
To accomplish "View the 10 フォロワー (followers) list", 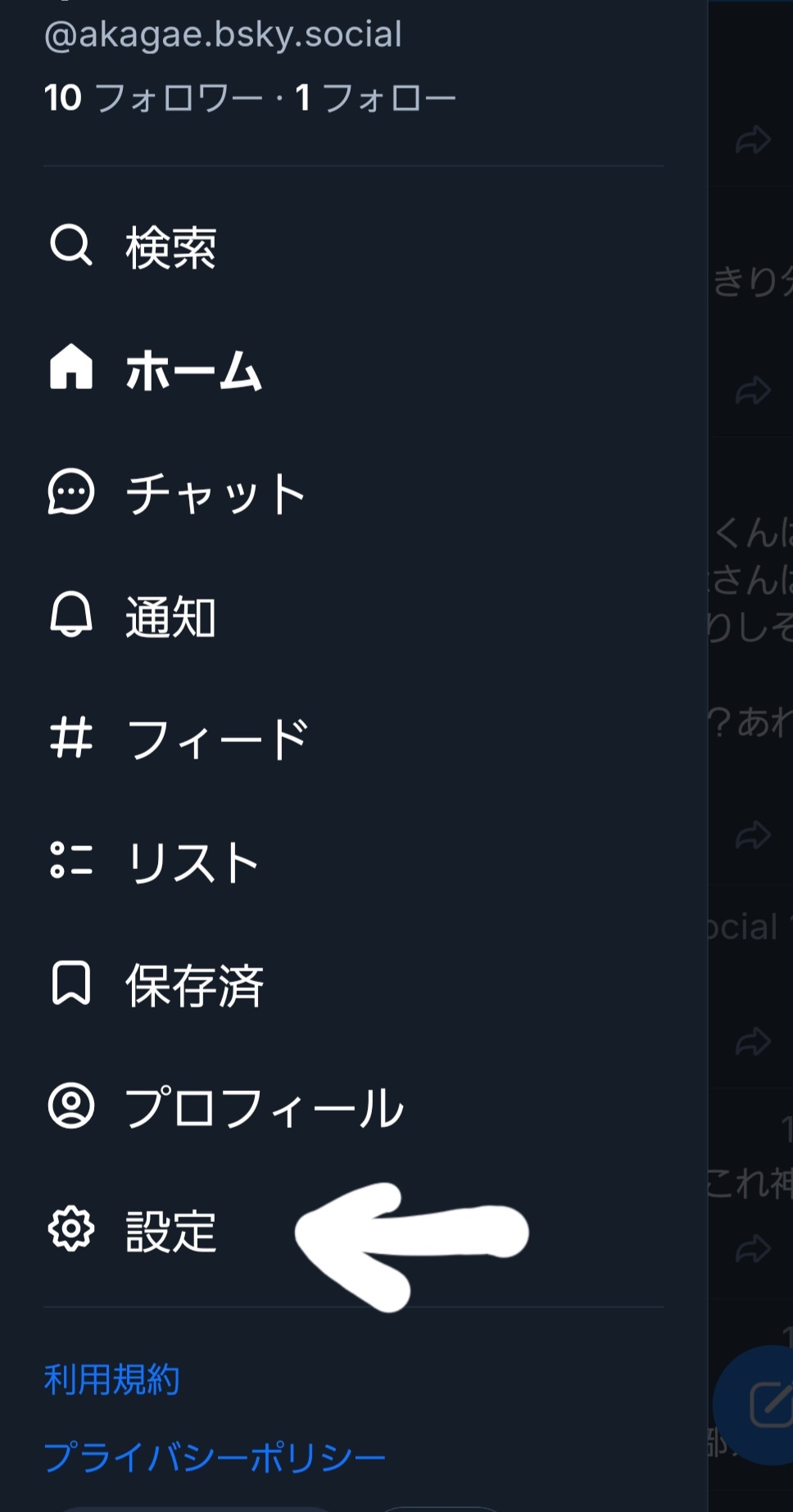I will (x=153, y=98).
